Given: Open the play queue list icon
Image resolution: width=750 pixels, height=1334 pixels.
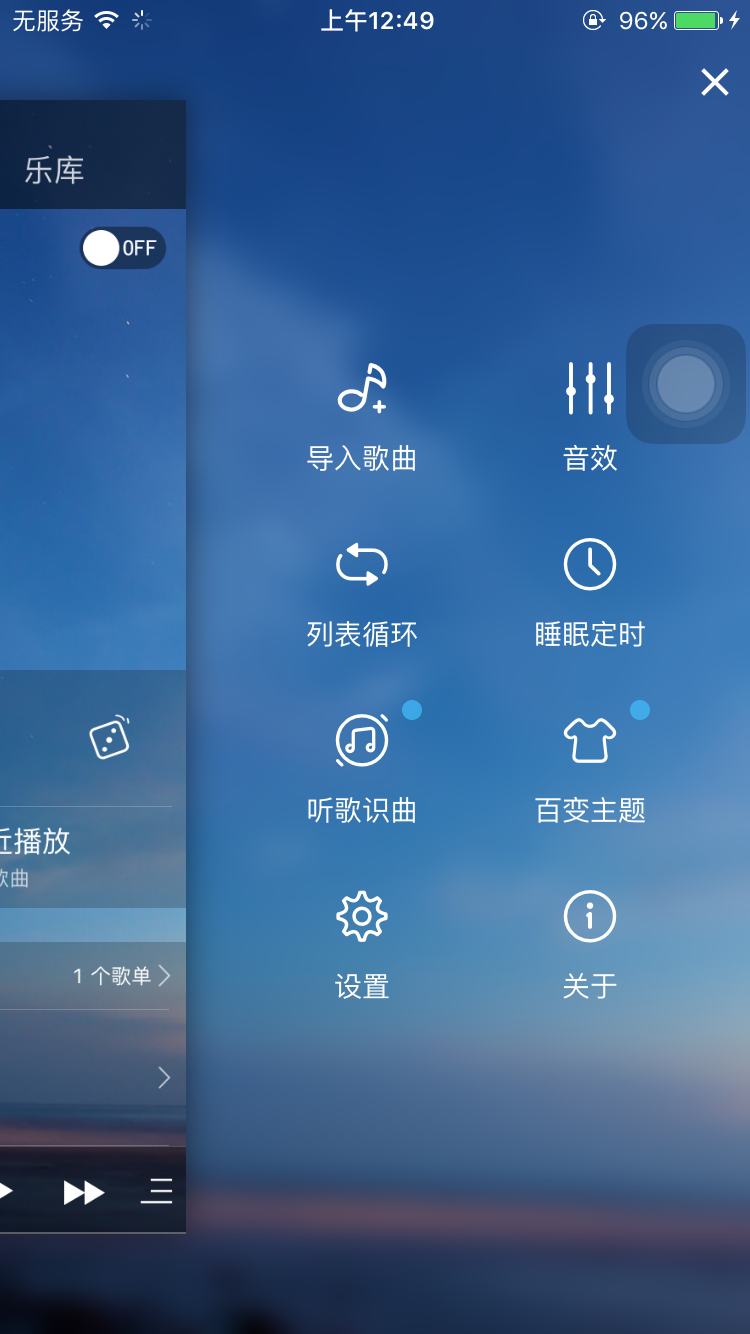Looking at the screenshot, I should pyautogui.click(x=156, y=1192).
